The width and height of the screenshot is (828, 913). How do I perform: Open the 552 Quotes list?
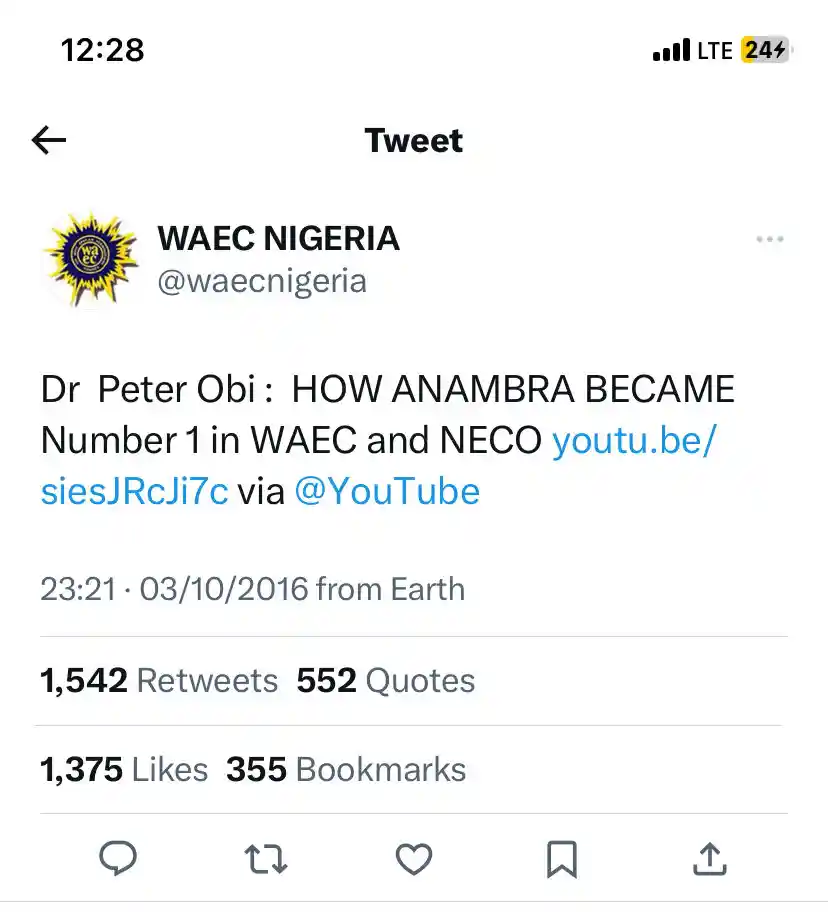(386, 681)
